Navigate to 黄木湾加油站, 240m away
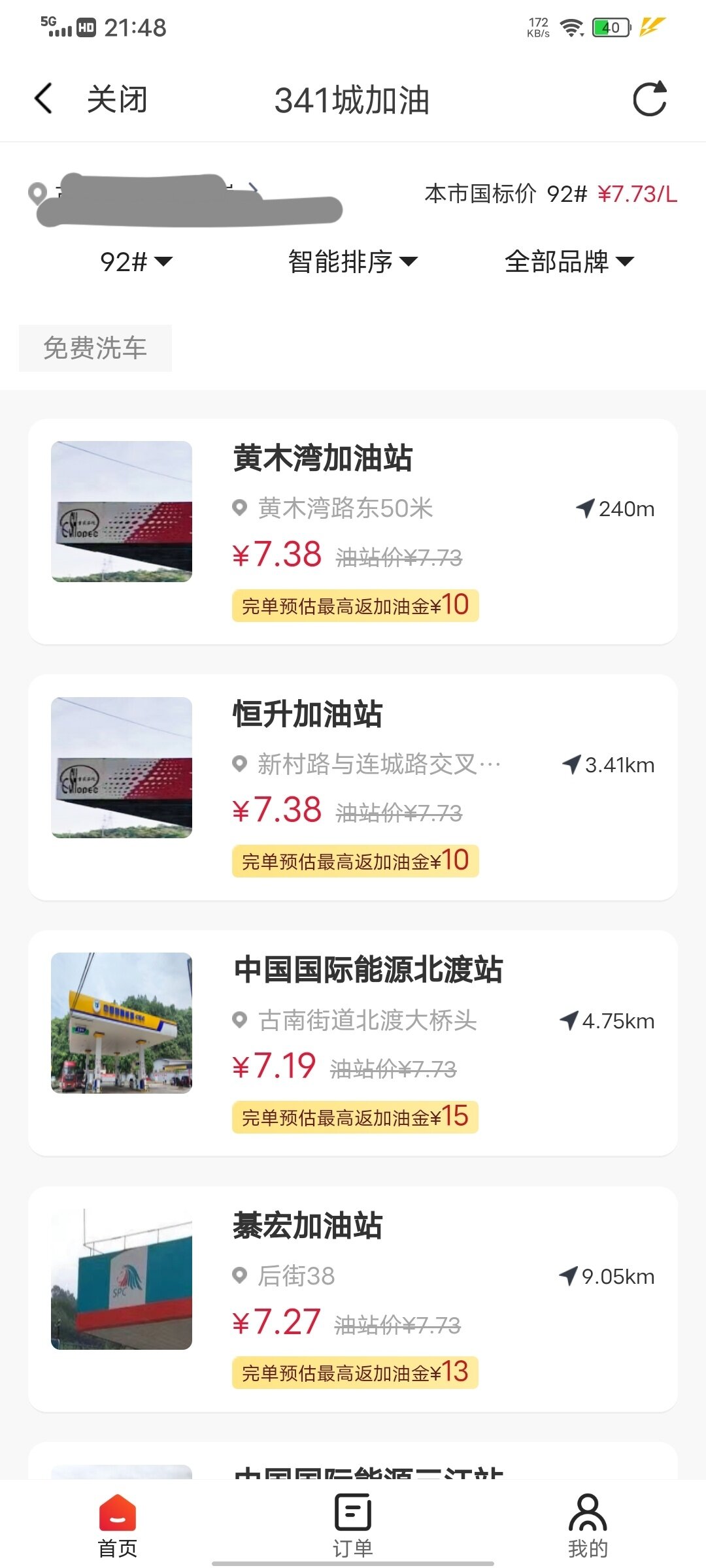The image size is (706, 1568). click(615, 509)
